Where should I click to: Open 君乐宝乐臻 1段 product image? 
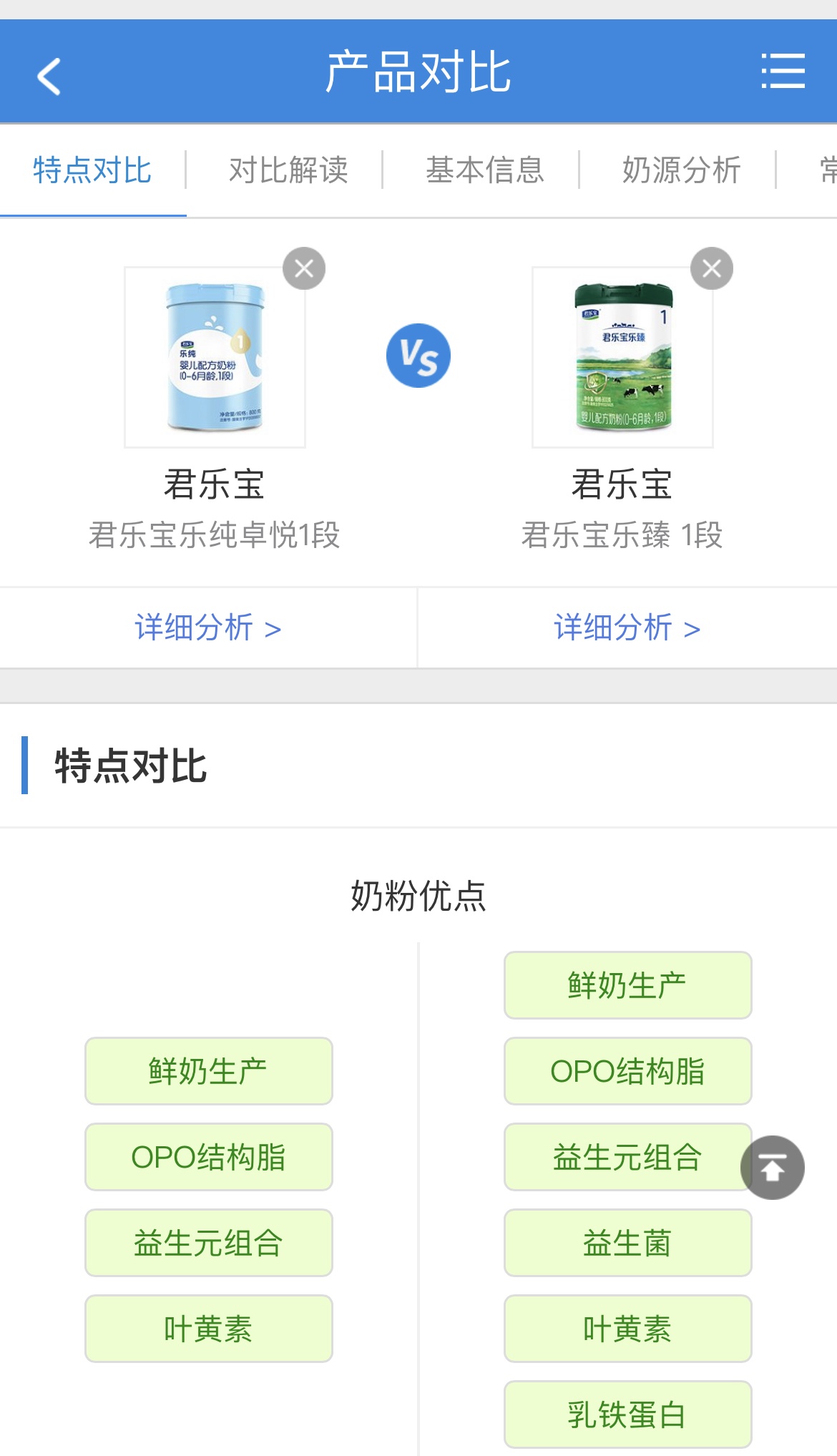tap(622, 358)
